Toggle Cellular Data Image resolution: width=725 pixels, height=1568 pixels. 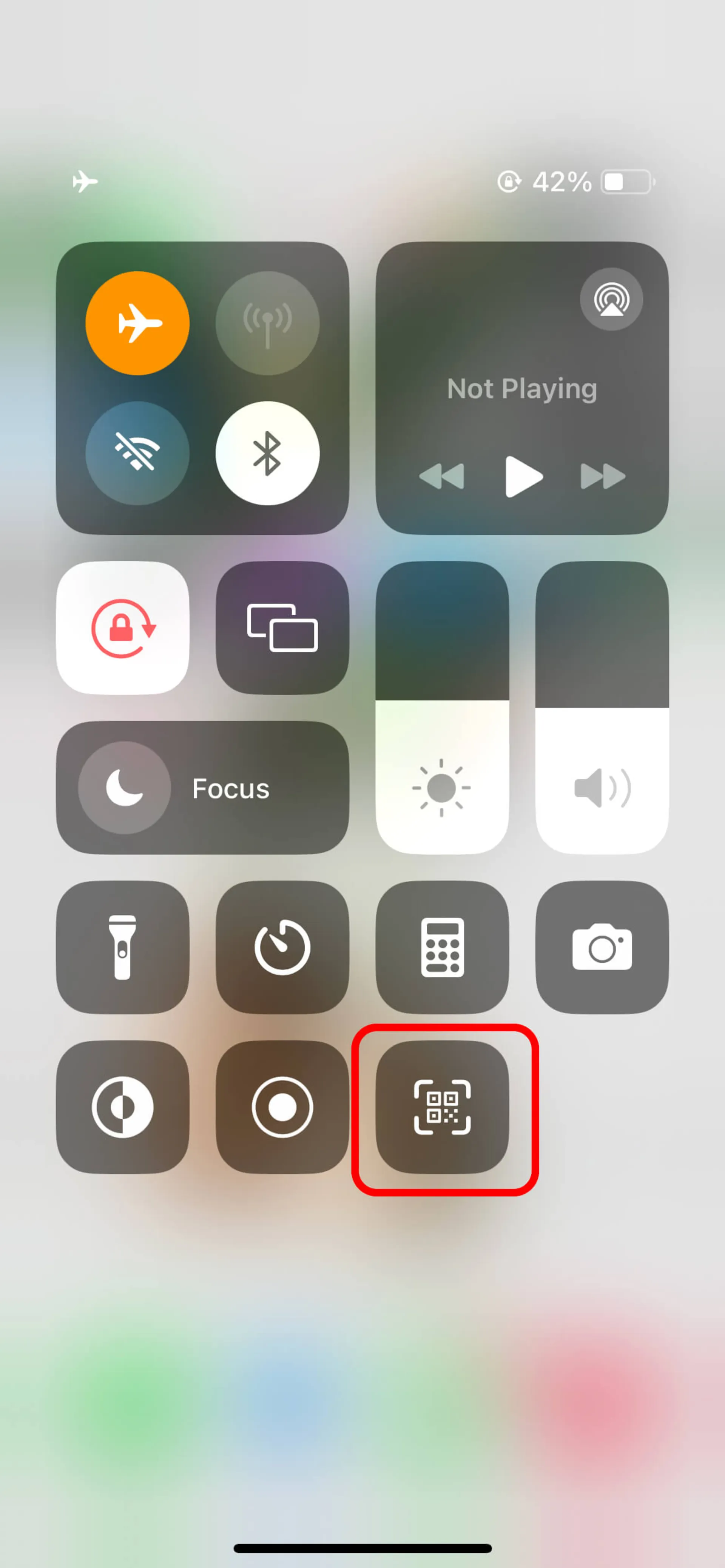(x=267, y=323)
